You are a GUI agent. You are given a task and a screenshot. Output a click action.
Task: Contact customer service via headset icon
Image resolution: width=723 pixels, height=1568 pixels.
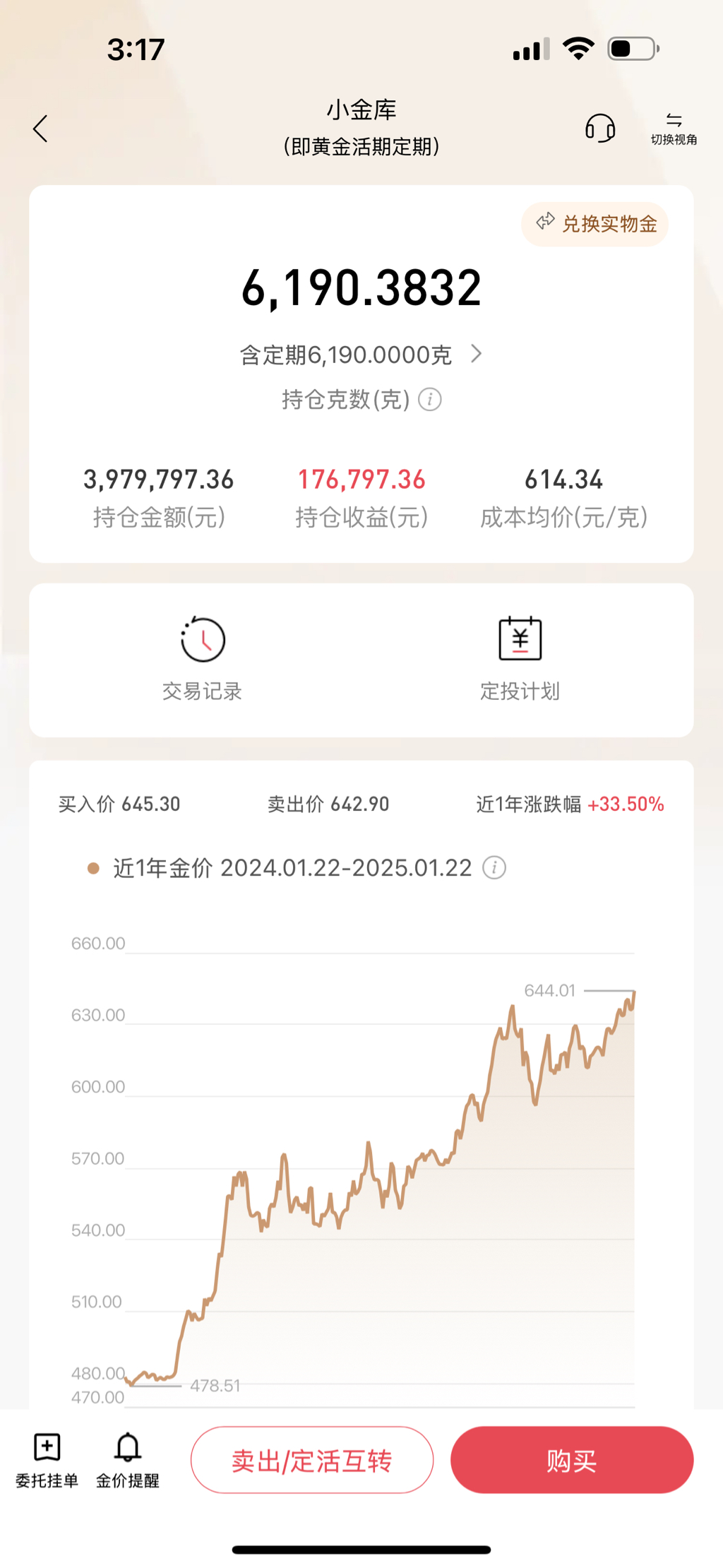599,129
